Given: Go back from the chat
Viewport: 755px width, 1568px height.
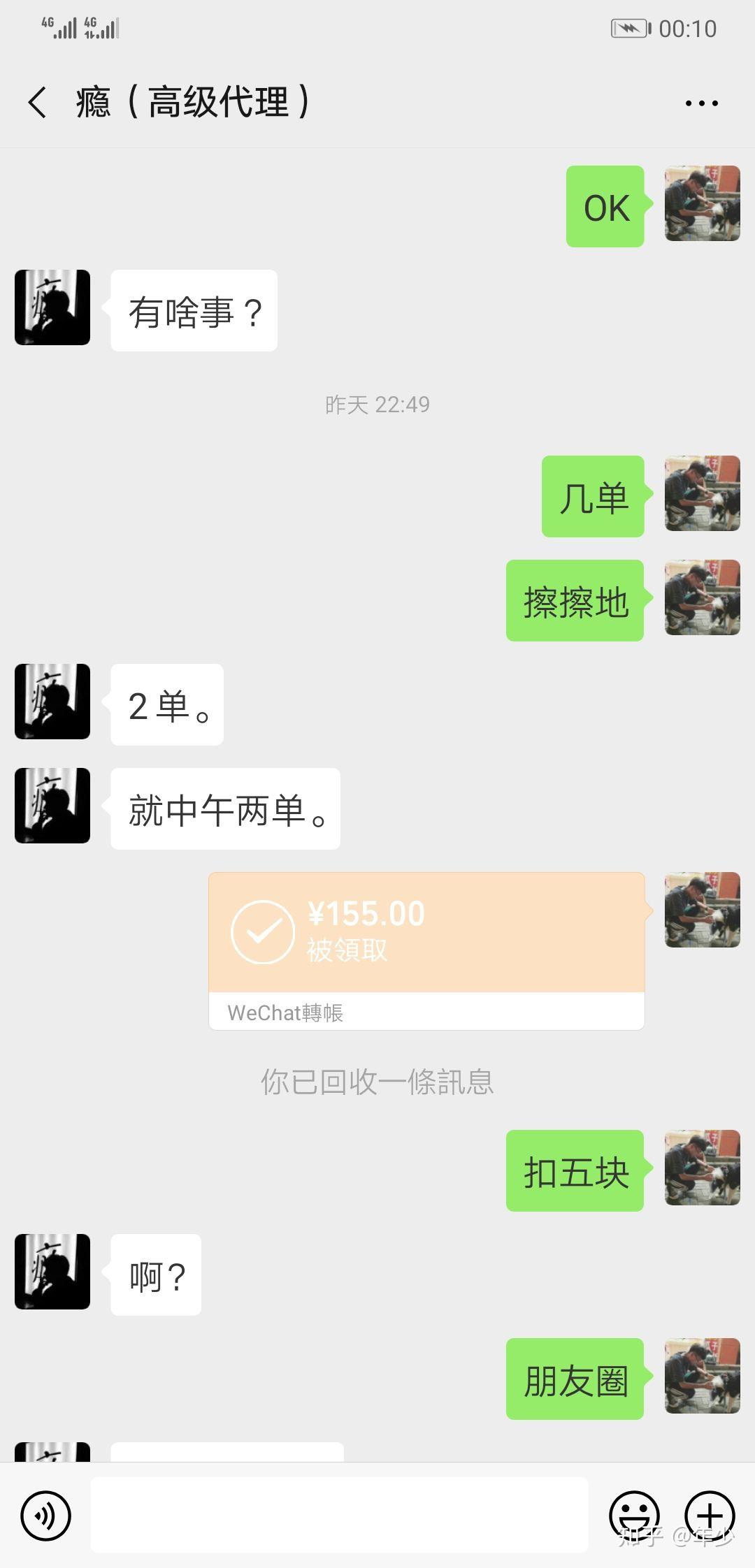Looking at the screenshot, I should click(38, 103).
